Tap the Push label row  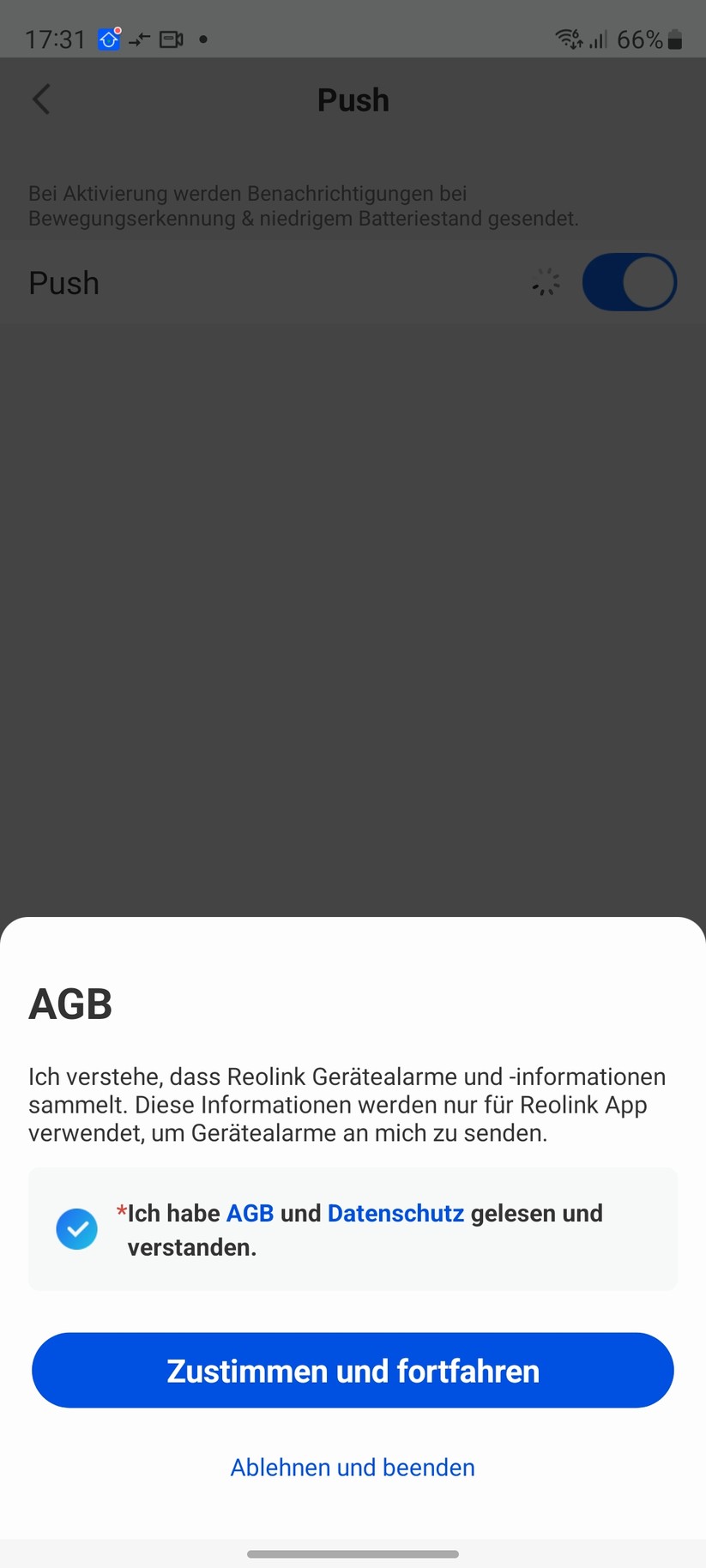point(63,282)
